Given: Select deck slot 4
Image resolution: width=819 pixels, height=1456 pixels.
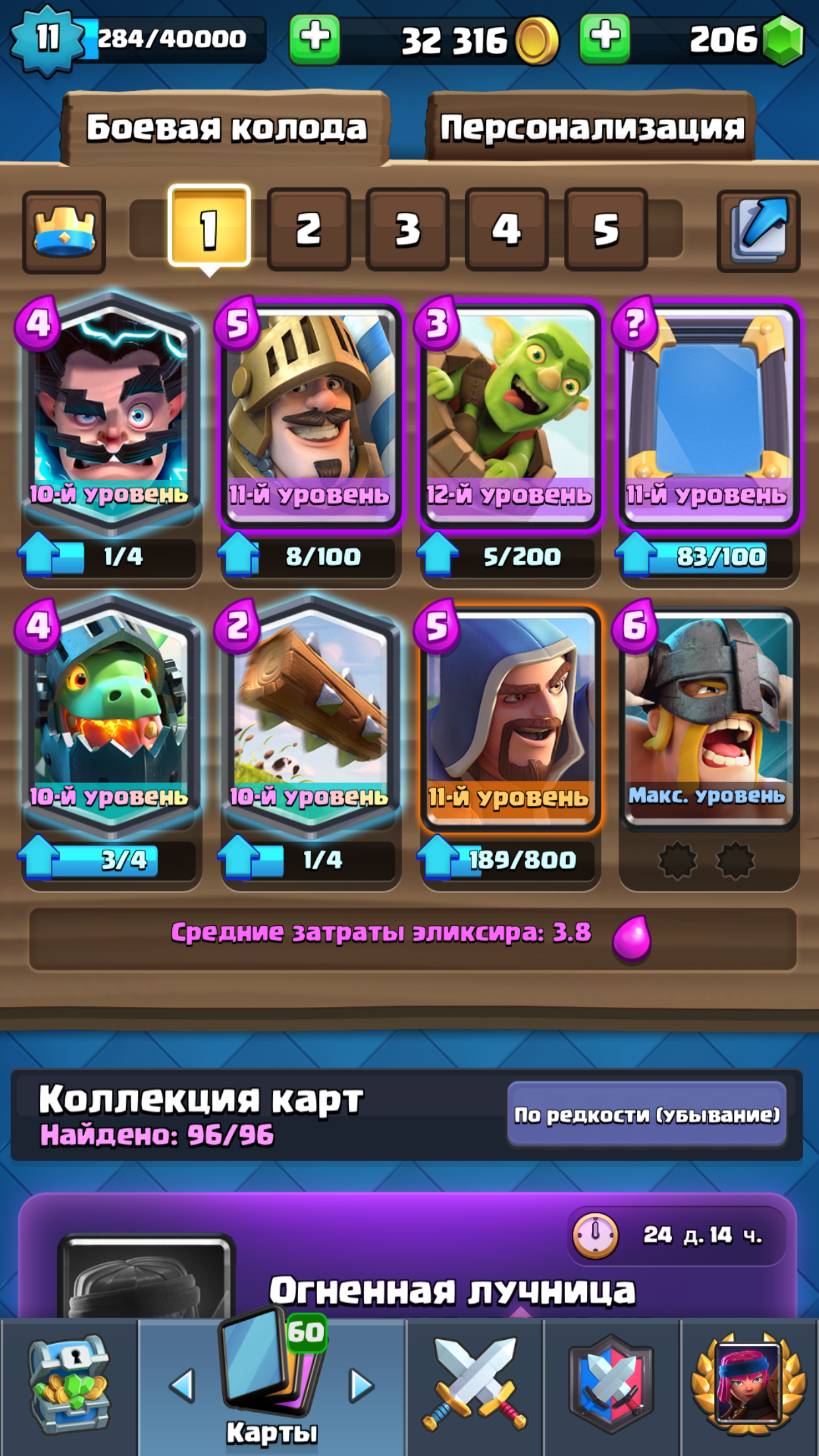Looking at the screenshot, I should tap(506, 229).
